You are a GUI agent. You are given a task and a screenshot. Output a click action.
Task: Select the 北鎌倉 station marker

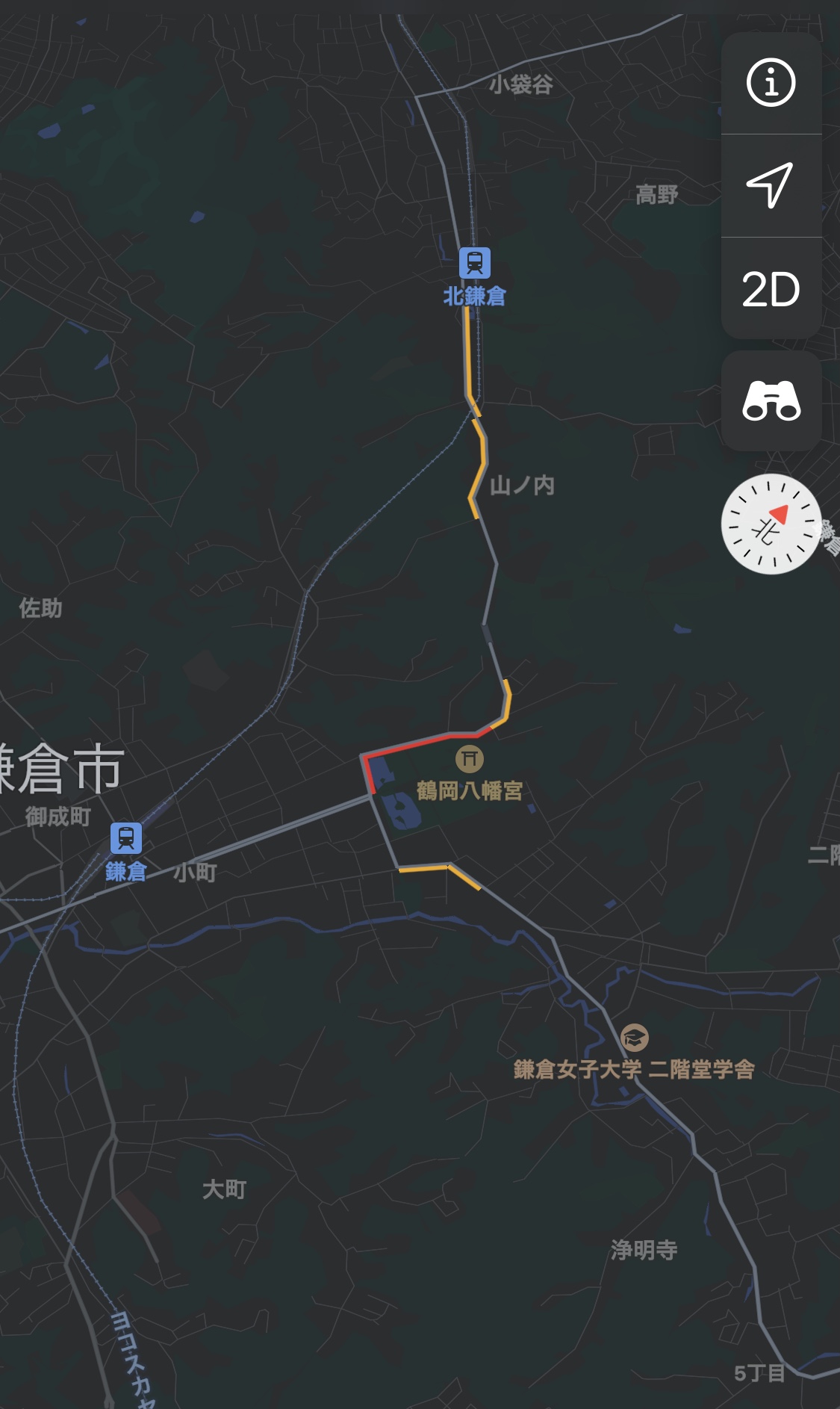[x=474, y=263]
